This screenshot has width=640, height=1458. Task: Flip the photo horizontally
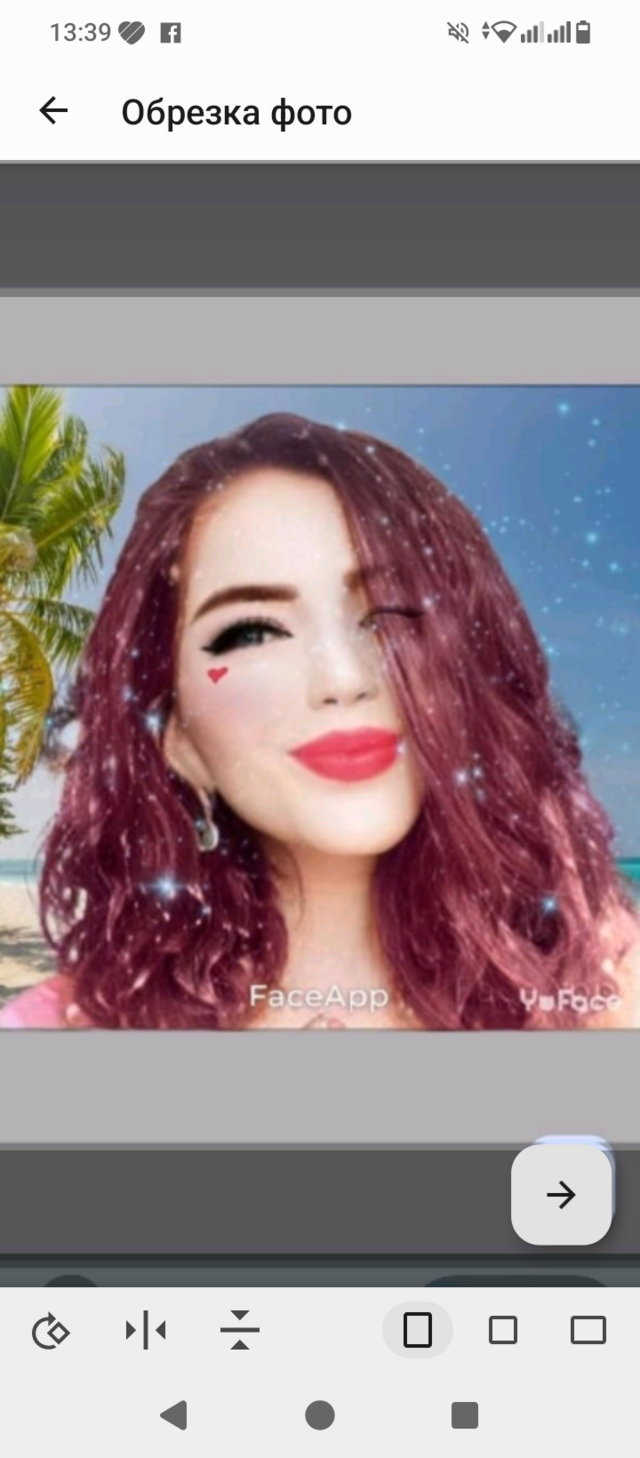point(146,1331)
